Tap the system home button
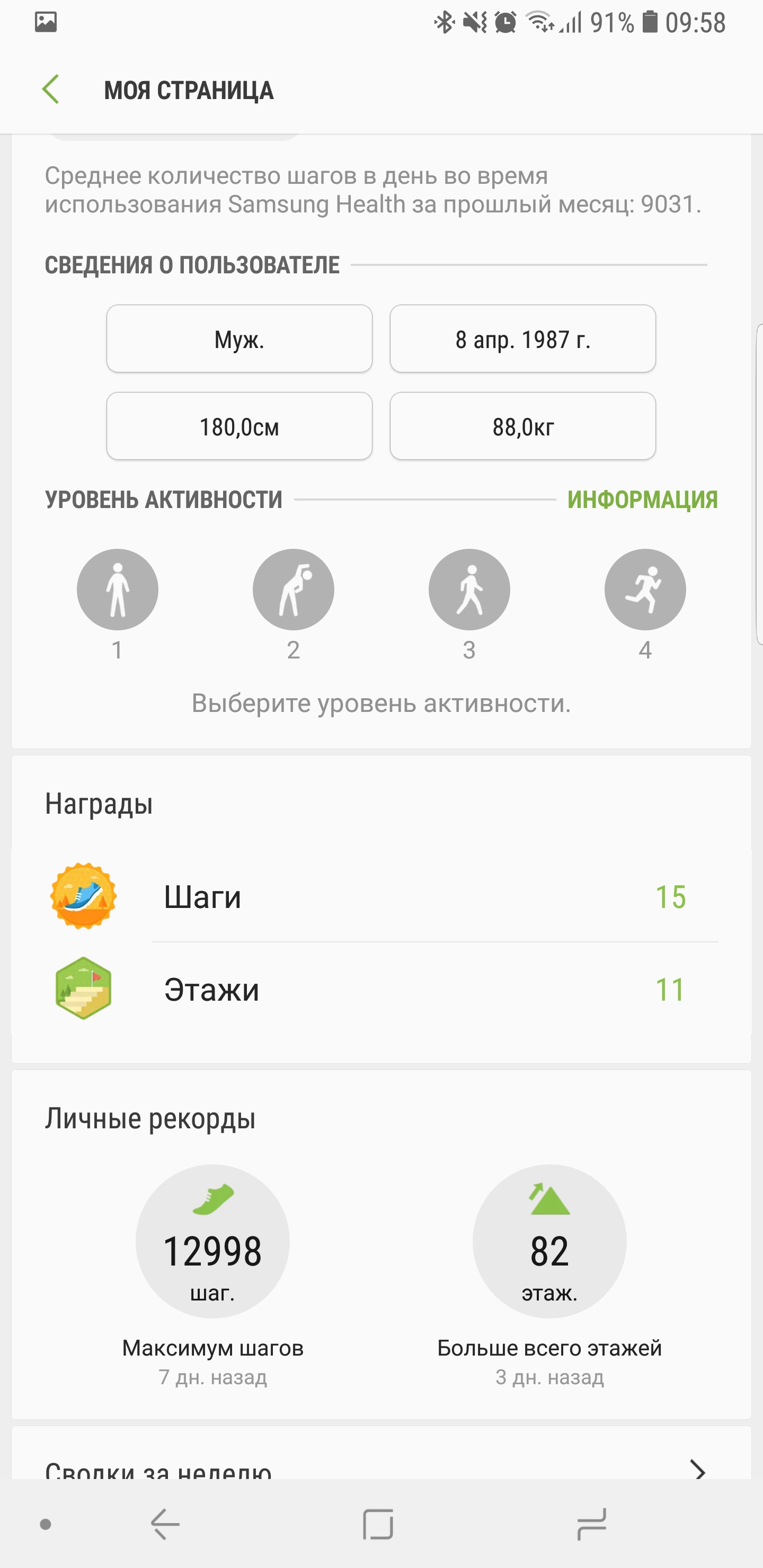This screenshot has height=1568, width=763. coord(378,1524)
